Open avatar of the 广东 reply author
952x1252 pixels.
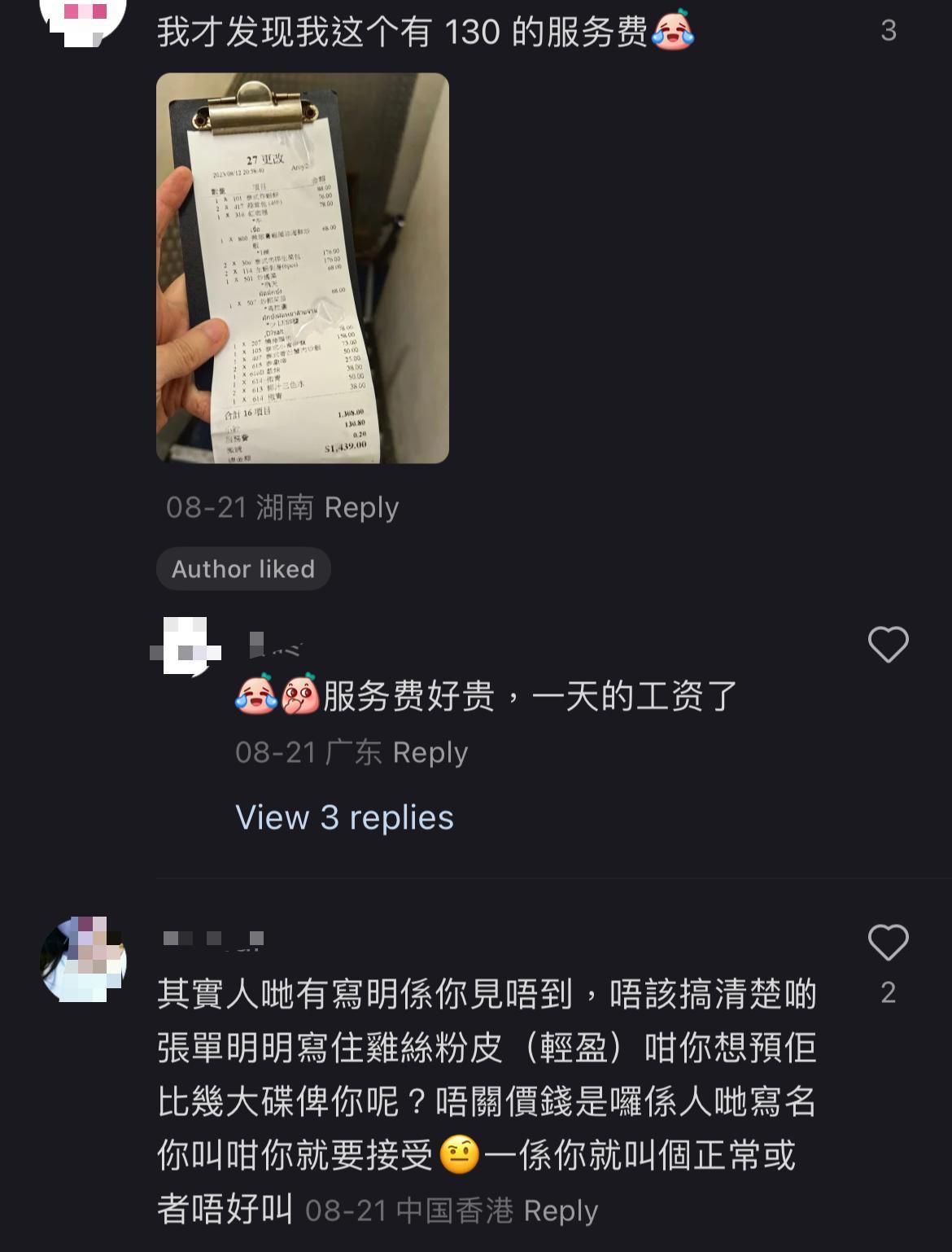pos(187,646)
